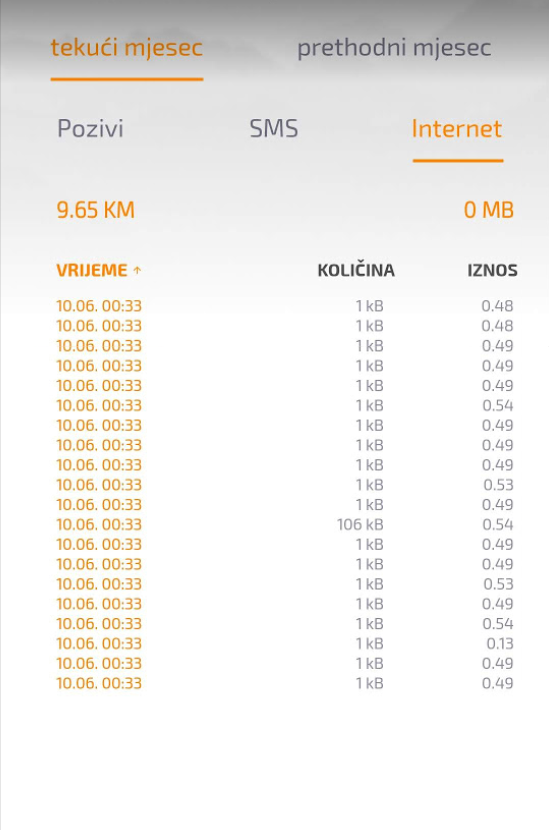Viewport: 549px width, 830px height.
Task: Sort the list by IZNOS column
Action: point(492,270)
